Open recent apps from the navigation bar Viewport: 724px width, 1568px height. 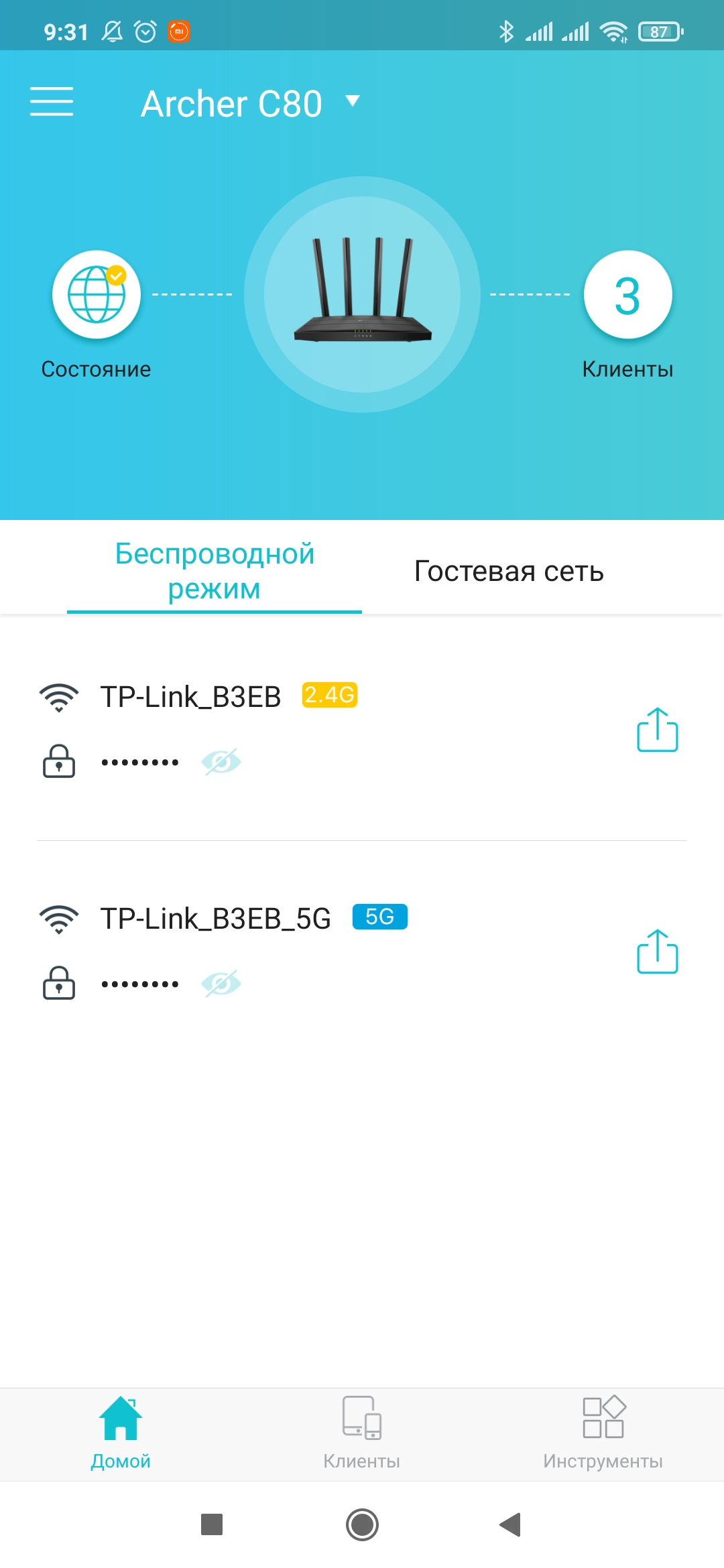212,1524
